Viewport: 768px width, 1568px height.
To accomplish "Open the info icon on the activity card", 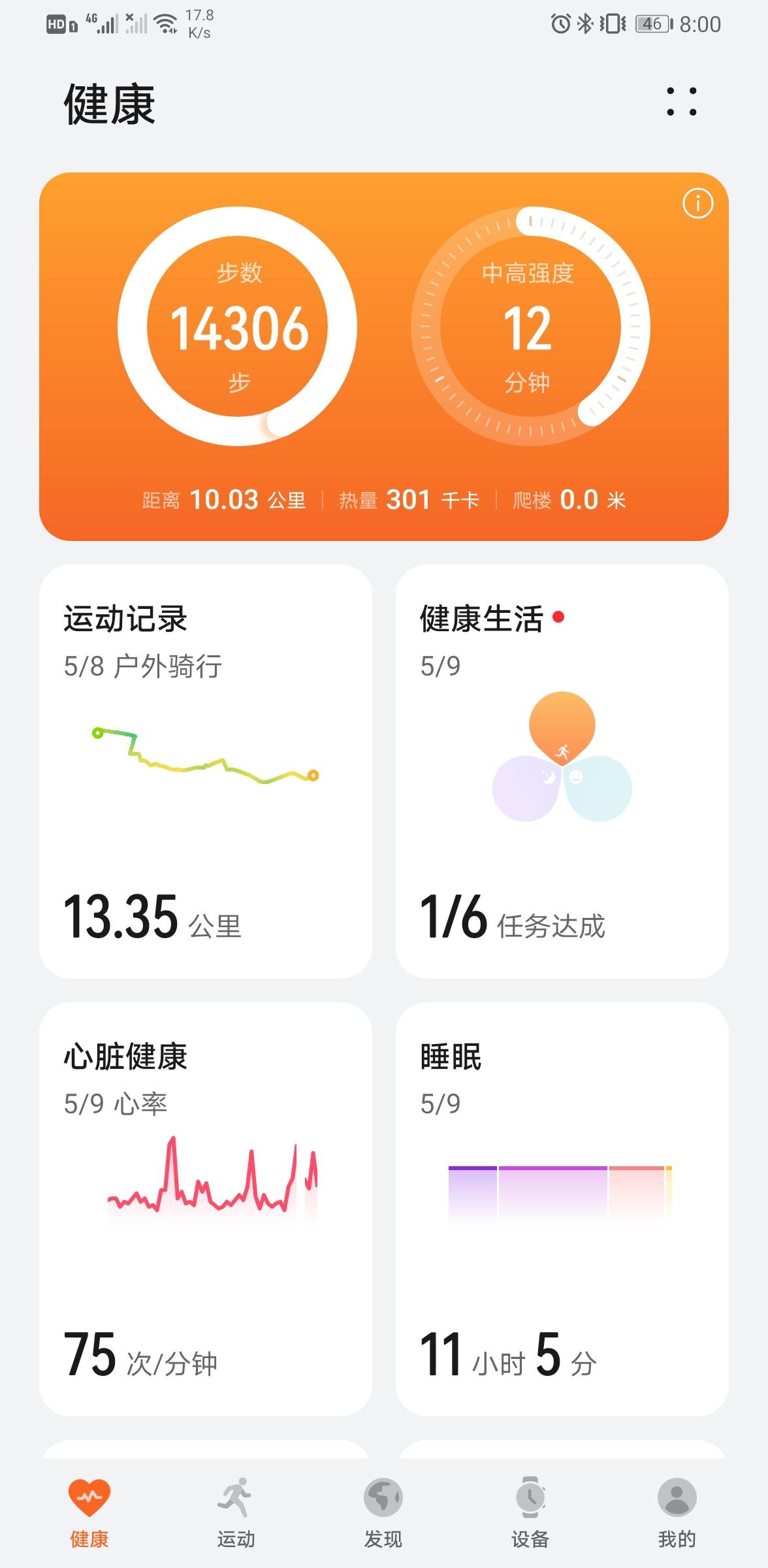I will pyautogui.click(x=697, y=204).
